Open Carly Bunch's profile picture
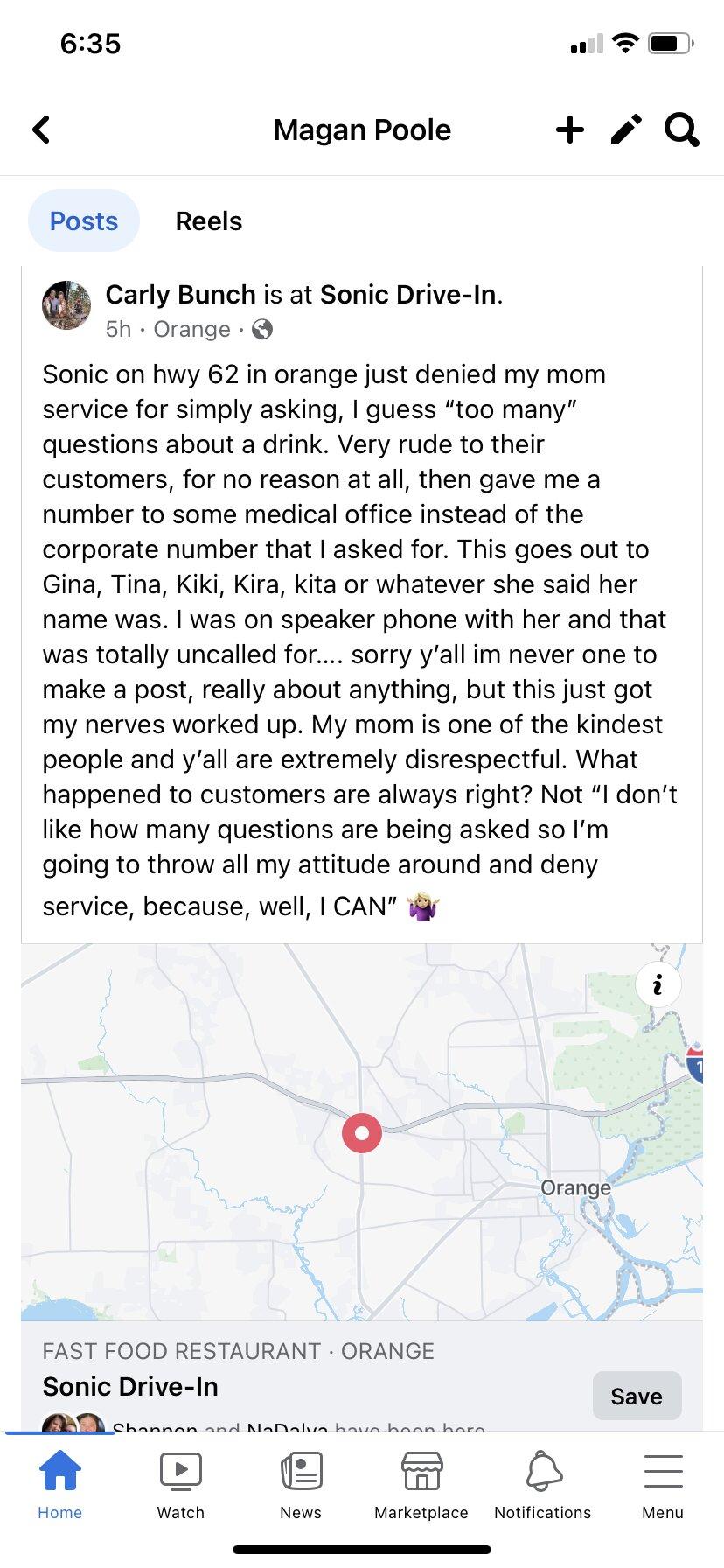This screenshot has width=724, height=1568. [x=66, y=305]
